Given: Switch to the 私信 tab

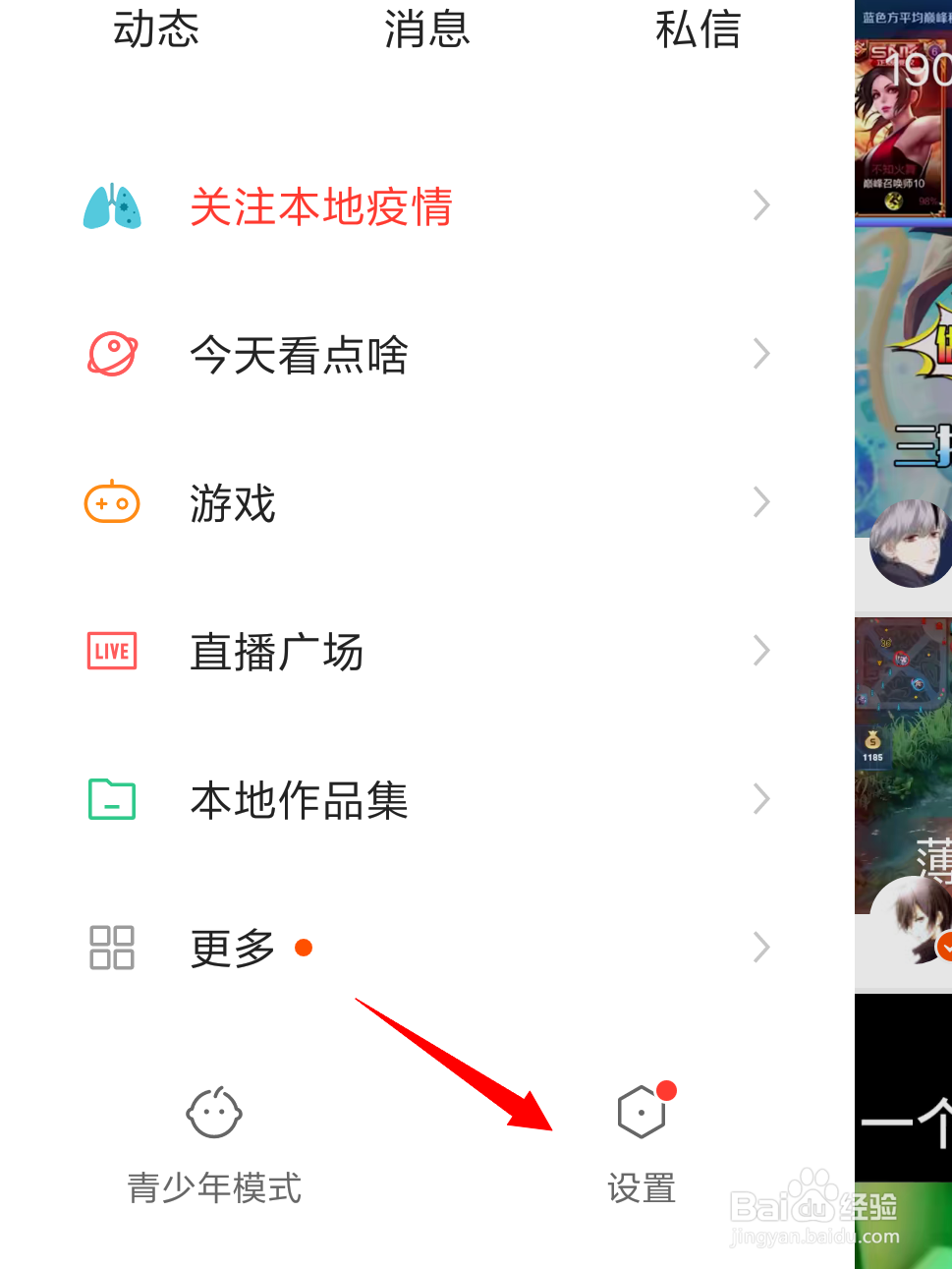Looking at the screenshot, I should click(x=698, y=29).
